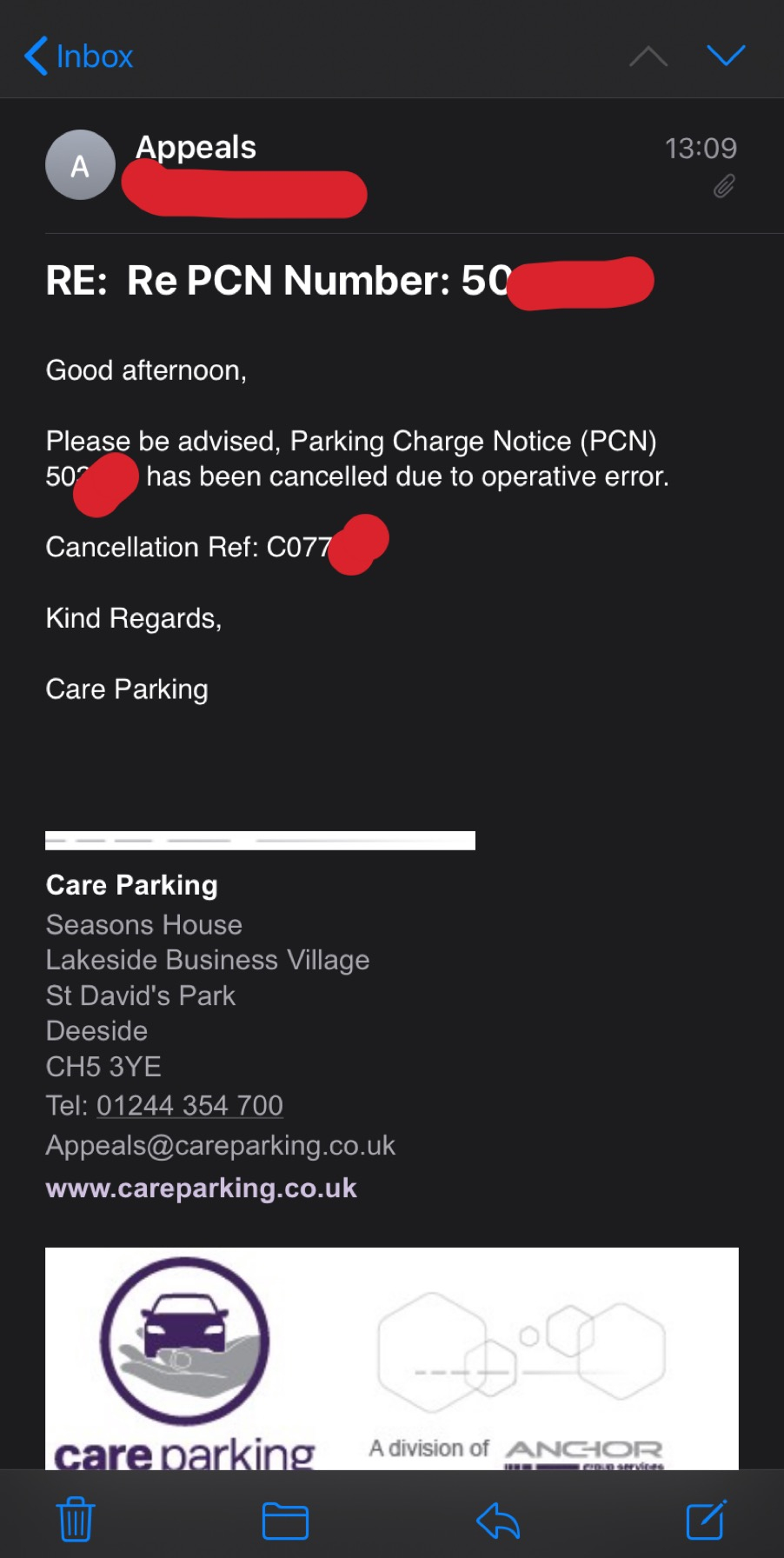
Task: Jump to the next message with the down arrow
Action: [x=727, y=56]
